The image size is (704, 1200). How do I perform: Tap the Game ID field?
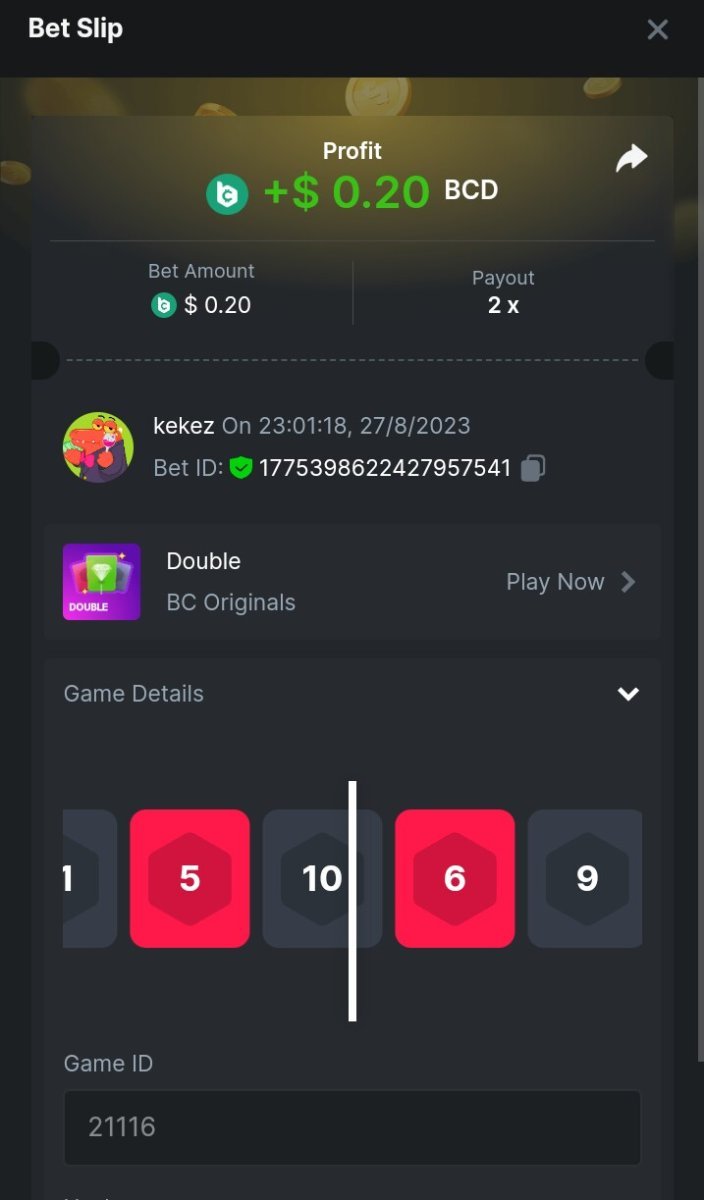[x=352, y=1127]
